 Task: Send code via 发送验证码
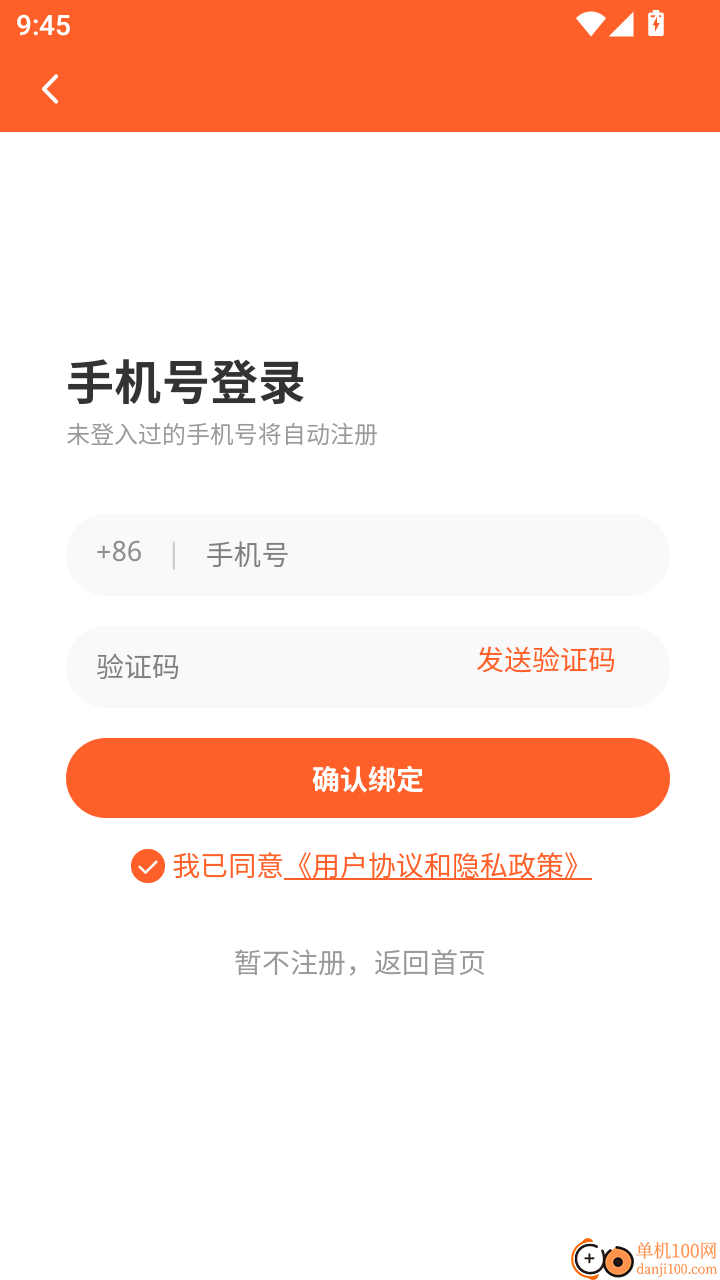tap(545, 661)
